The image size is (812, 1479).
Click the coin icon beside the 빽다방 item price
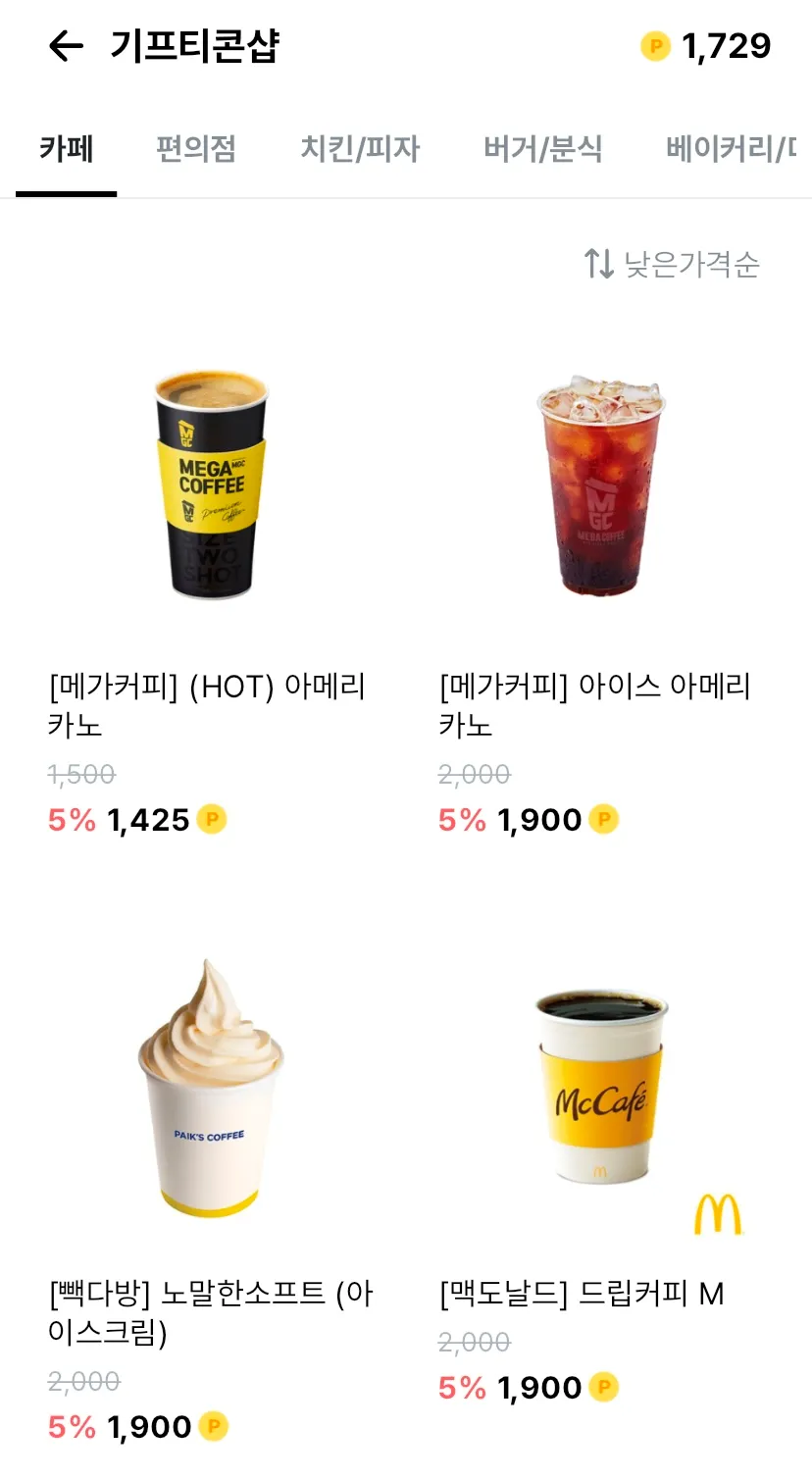coord(214,1427)
